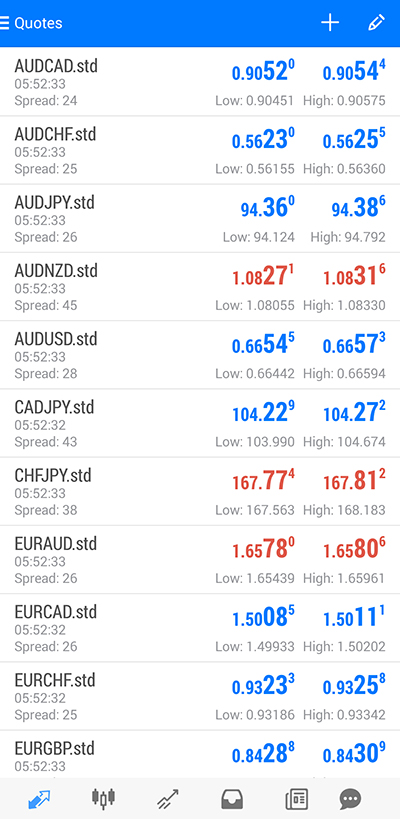
Task: Select the AUDCHF.std quote row
Action: pyautogui.click(x=200, y=150)
